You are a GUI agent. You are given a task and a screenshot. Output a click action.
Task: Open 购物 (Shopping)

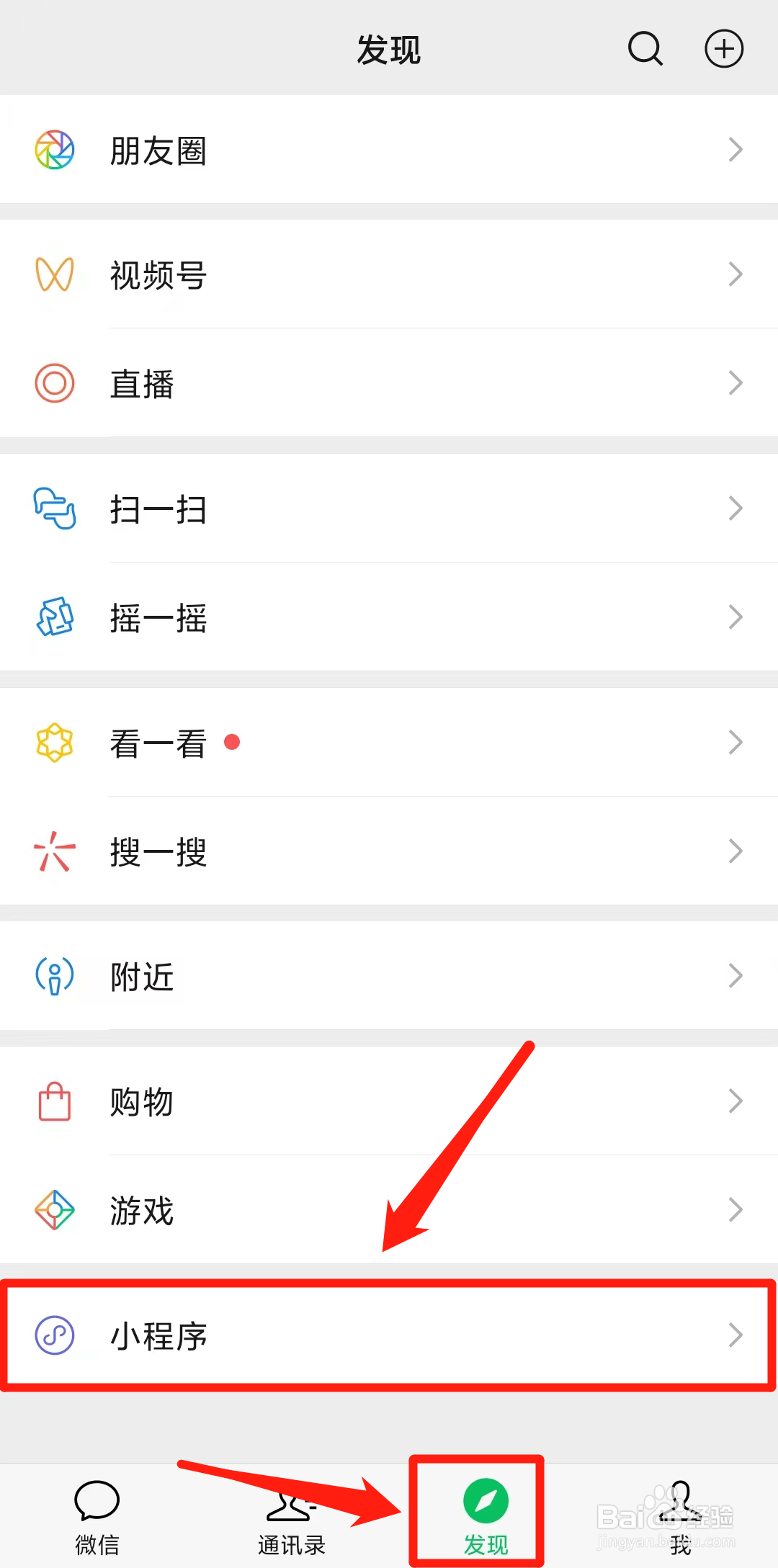click(x=141, y=1101)
